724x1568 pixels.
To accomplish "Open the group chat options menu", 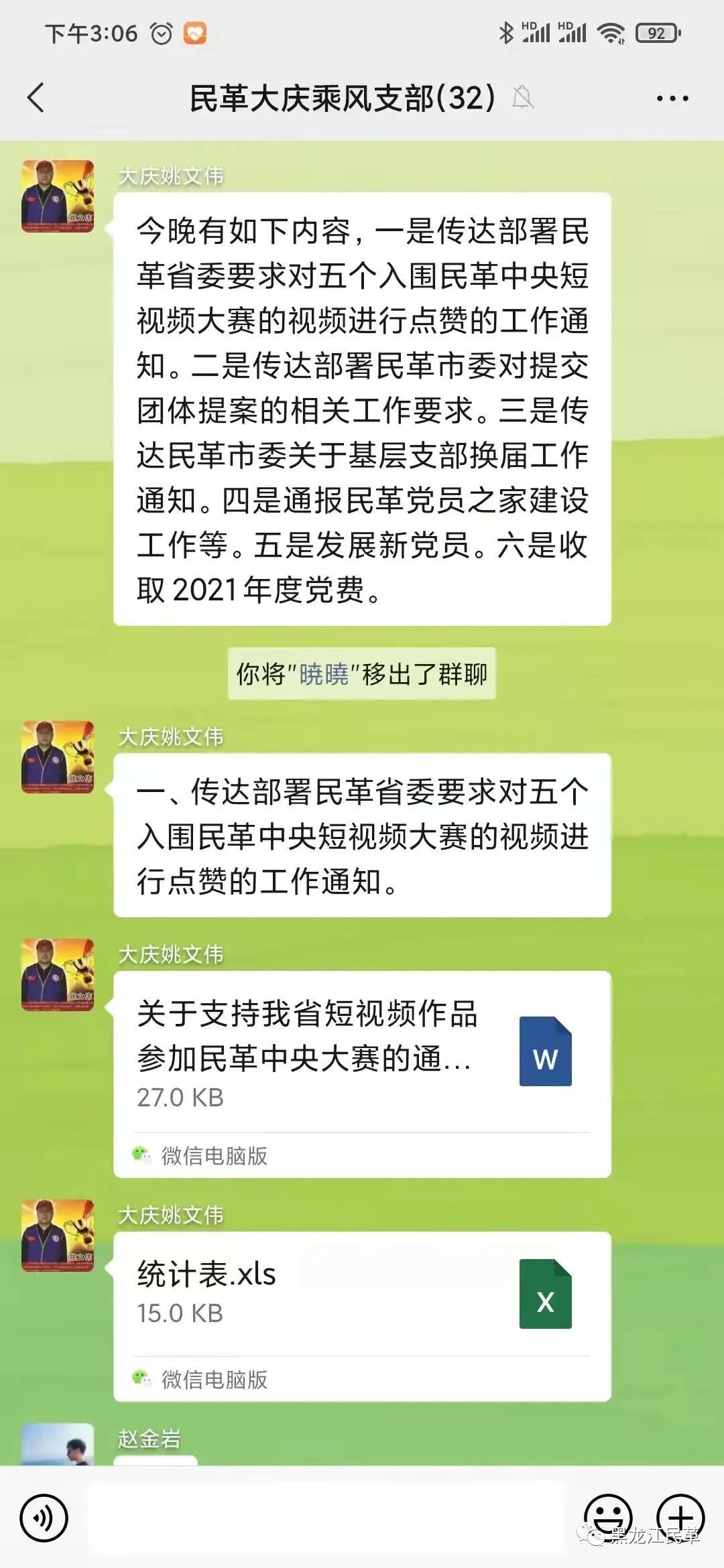I will 672,99.
